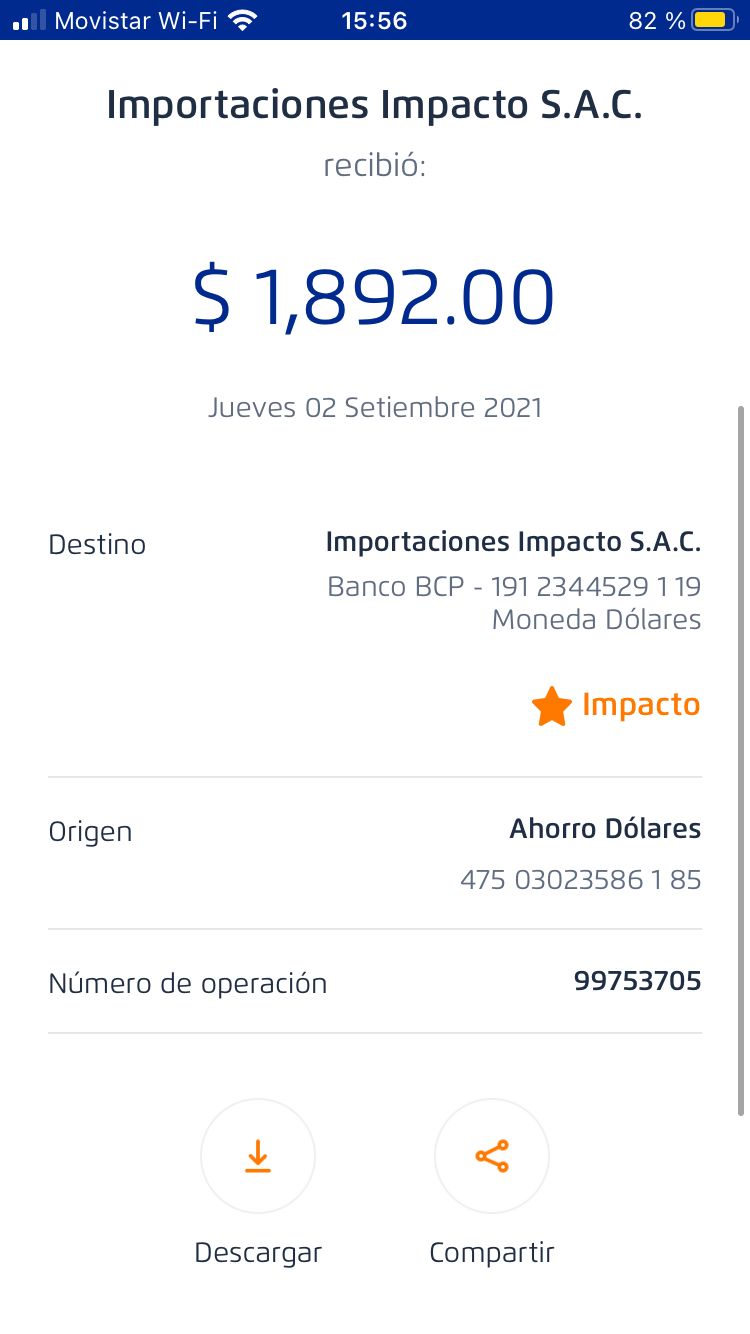Share the receipt using Compartir
This screenshot has width=750, height=1334.
click(492, 1156)
